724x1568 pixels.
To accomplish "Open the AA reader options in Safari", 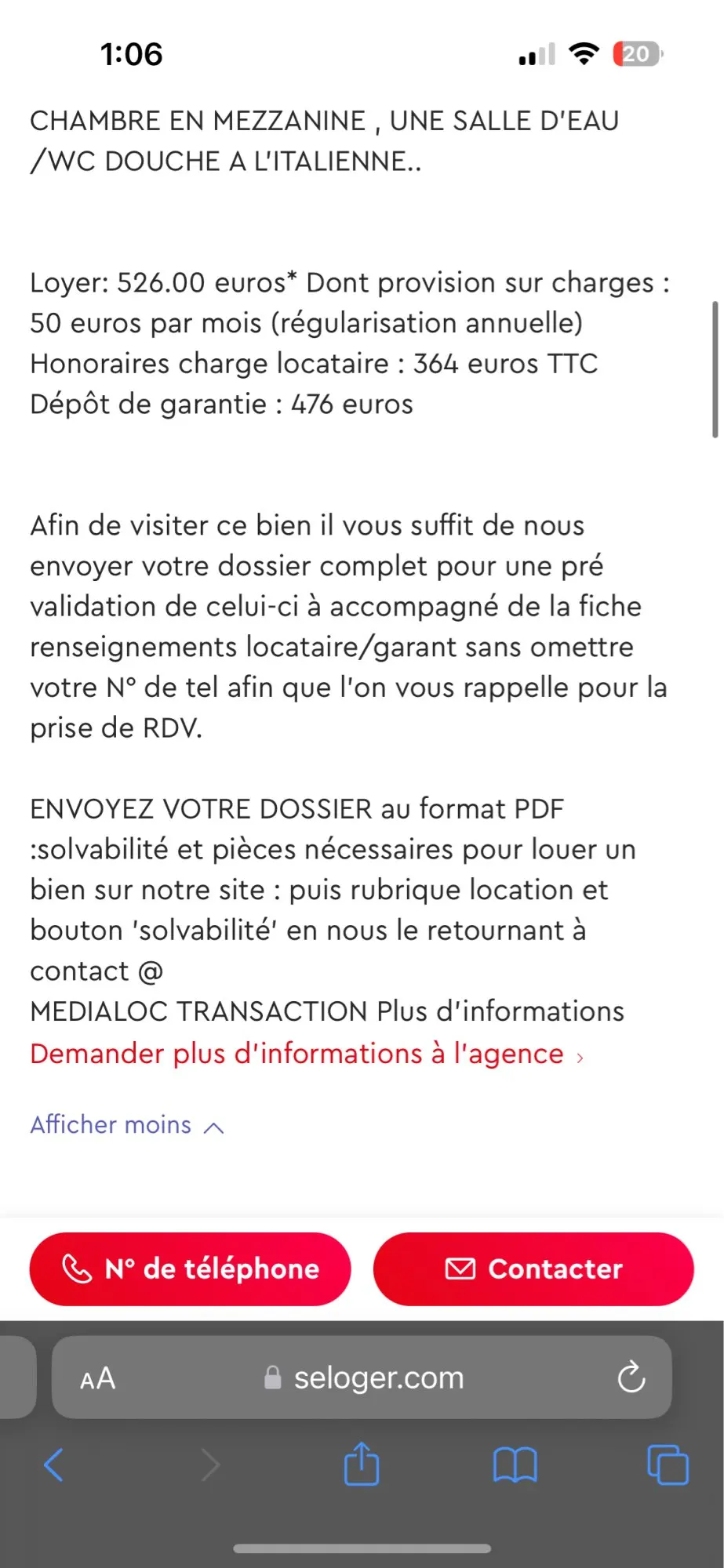I will [98, 1378].
